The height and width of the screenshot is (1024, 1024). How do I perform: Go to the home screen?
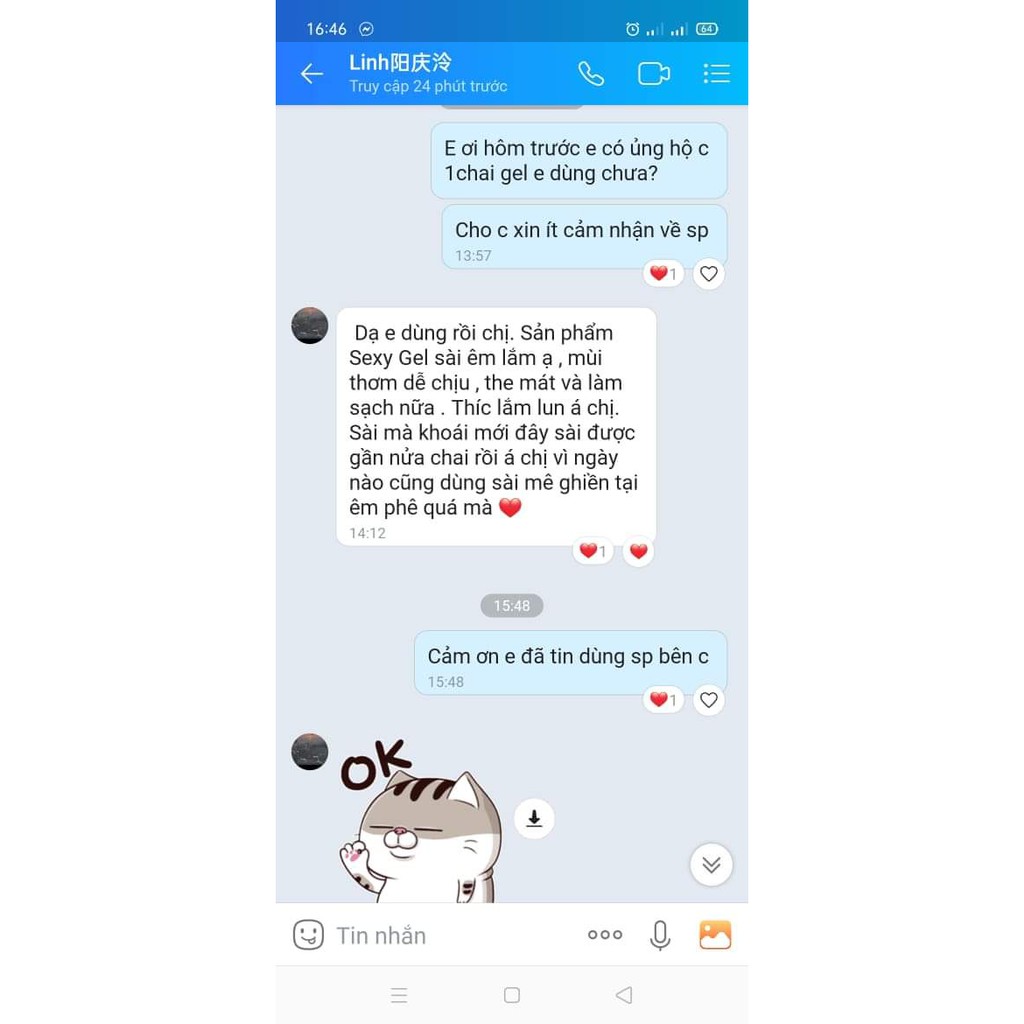point(512,995)
